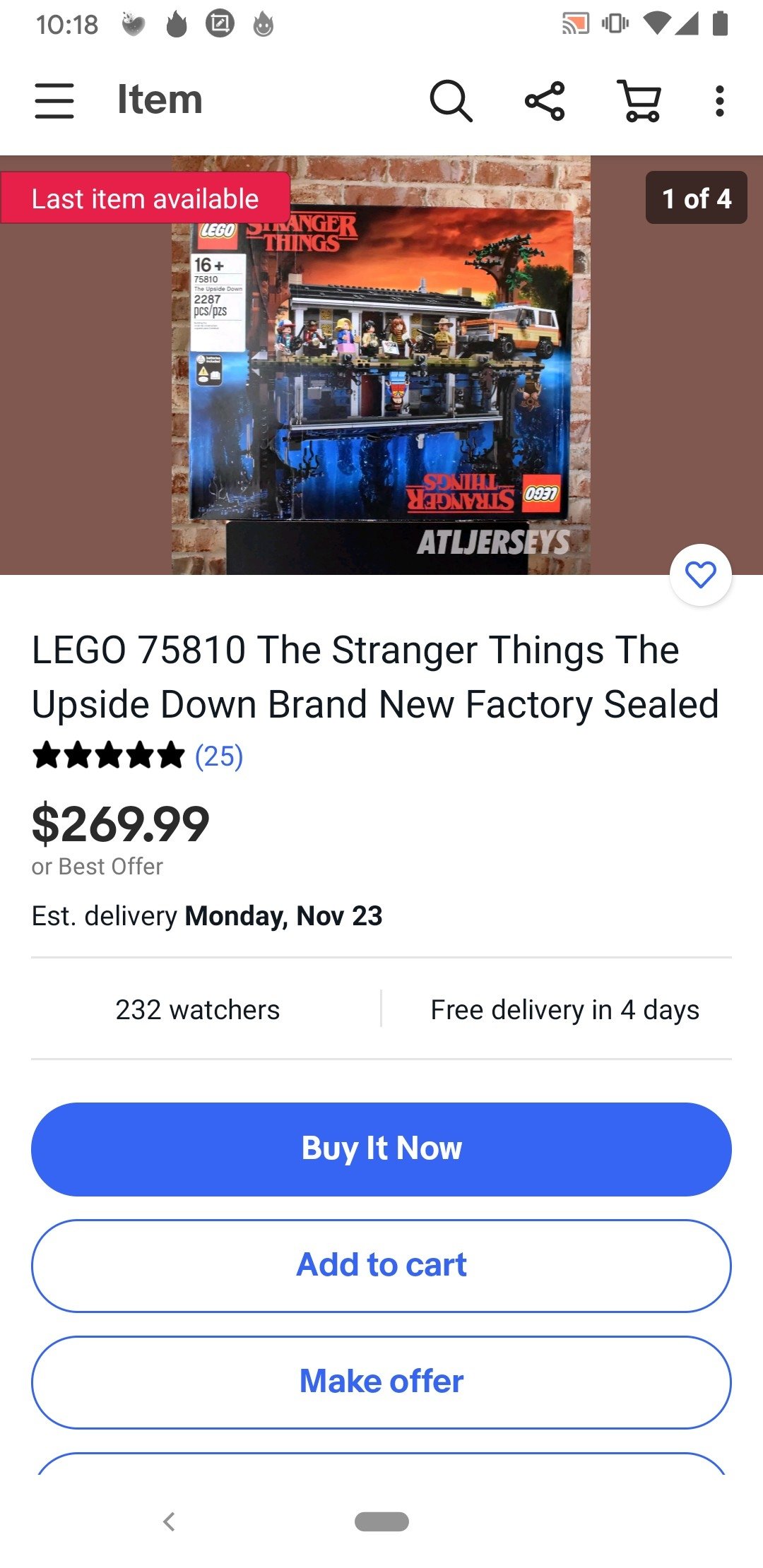Add the LEGO set to cart
Screen dimensions: 763x1568
[x=381, y=1265]
